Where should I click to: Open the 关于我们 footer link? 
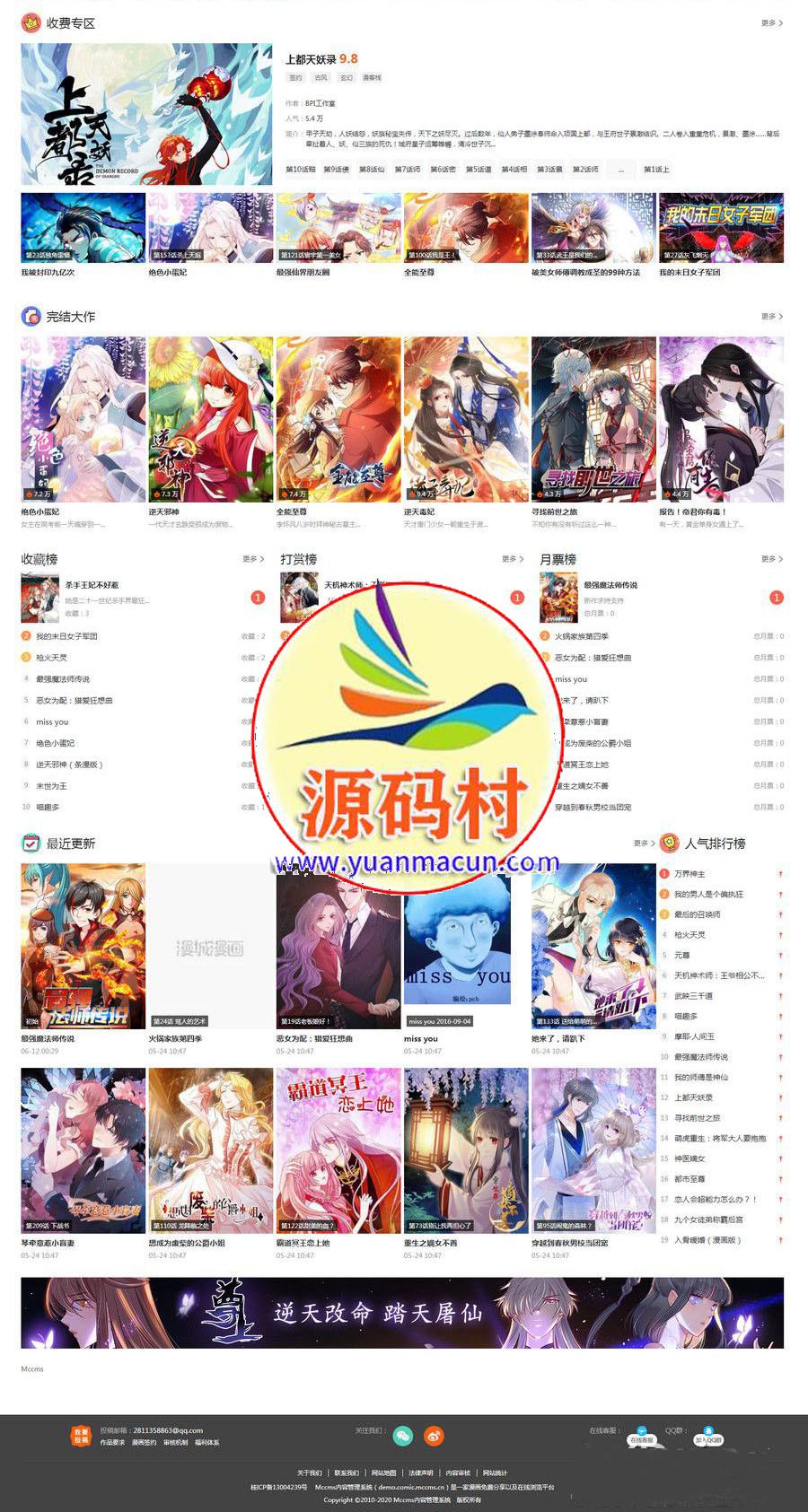click(x=309, y=1473)
